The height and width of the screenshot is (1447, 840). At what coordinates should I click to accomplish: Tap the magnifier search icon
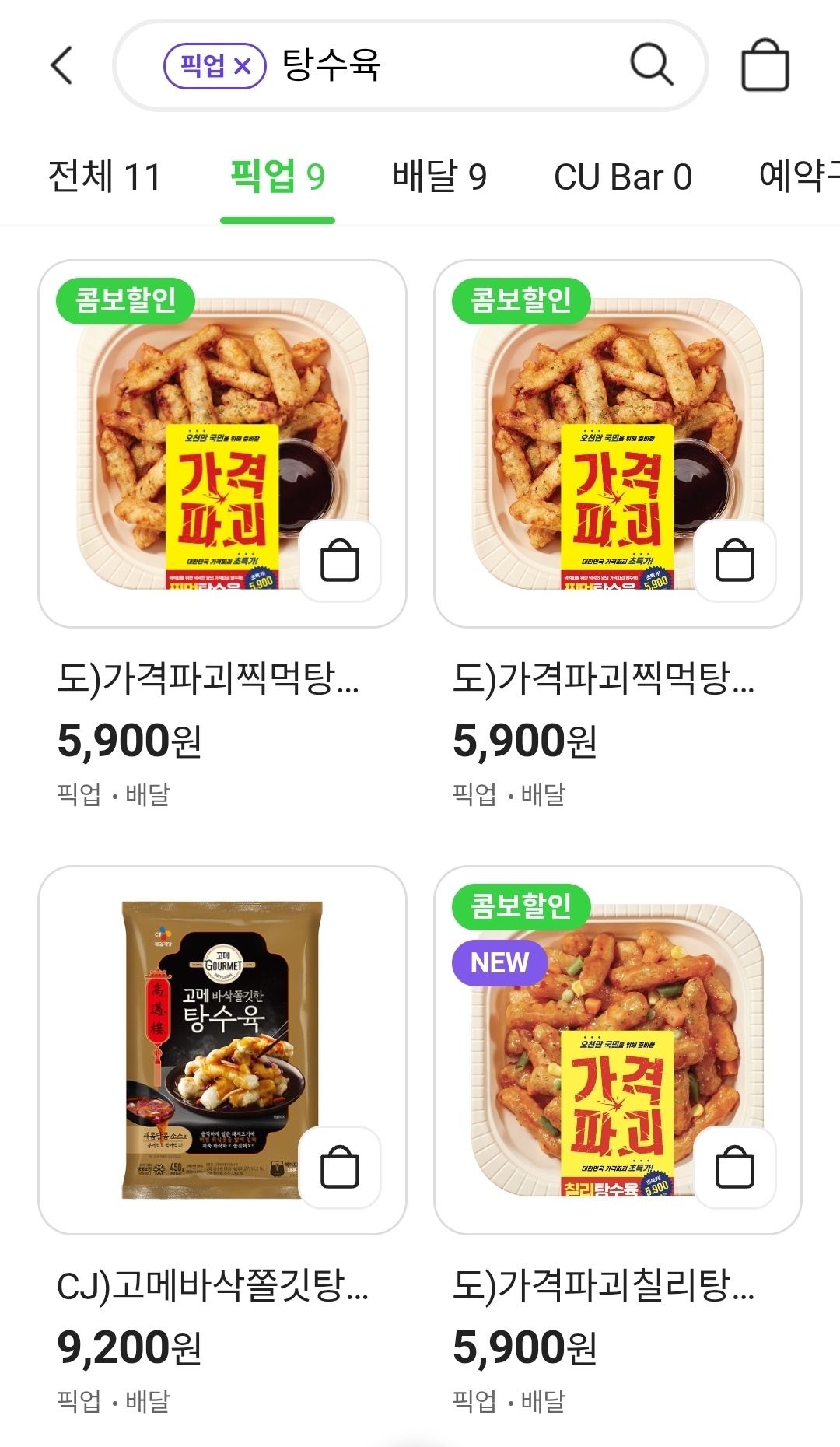pos(651,65)
